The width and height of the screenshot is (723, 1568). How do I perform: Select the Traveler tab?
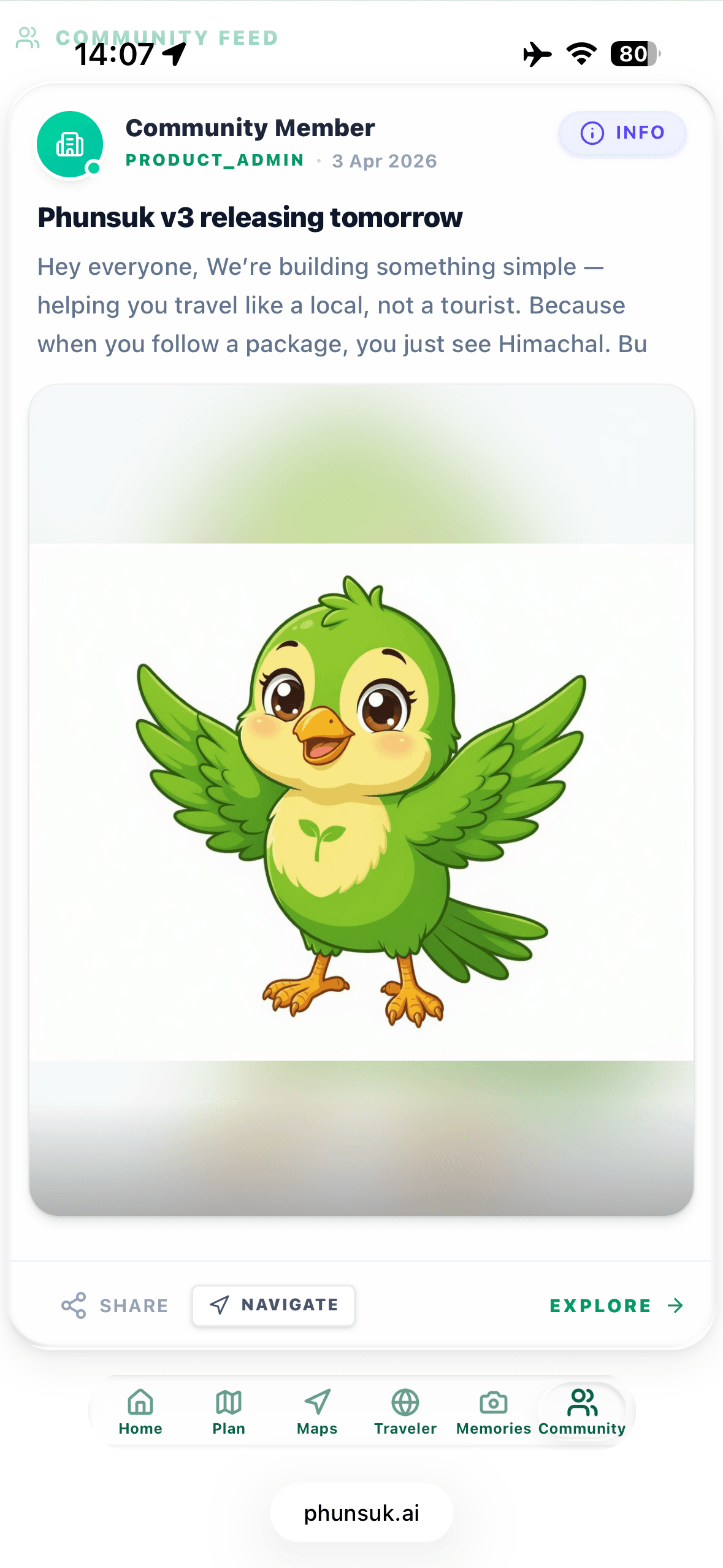(x=405, y=1412)
